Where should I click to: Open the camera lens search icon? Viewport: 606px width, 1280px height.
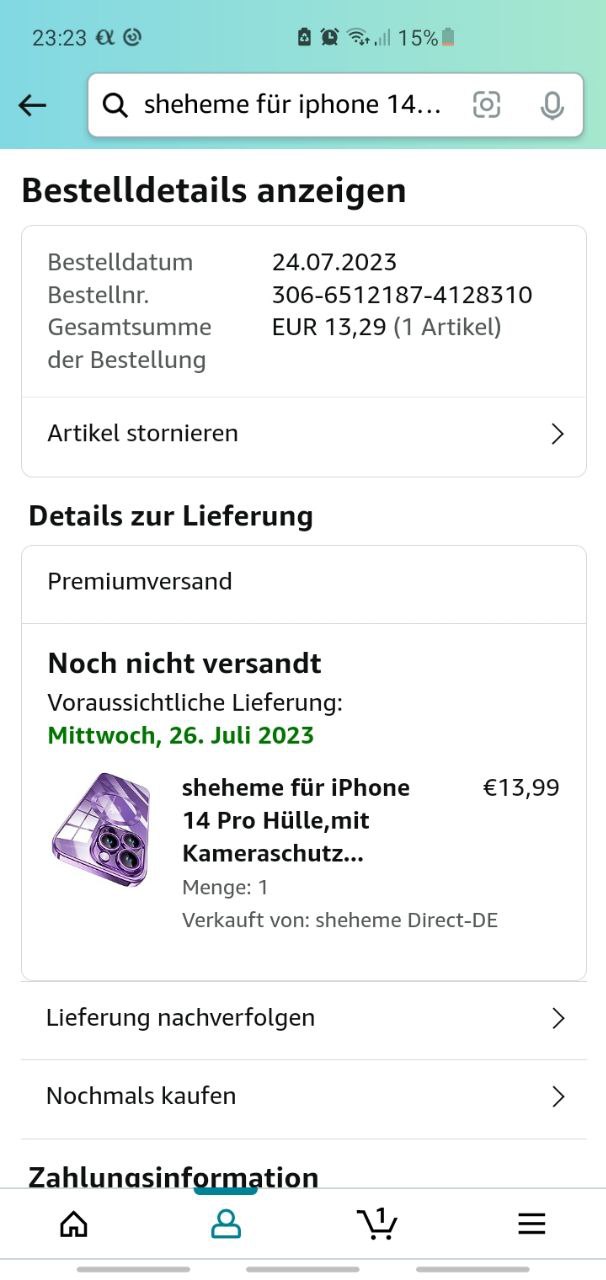tap(486, 105)
